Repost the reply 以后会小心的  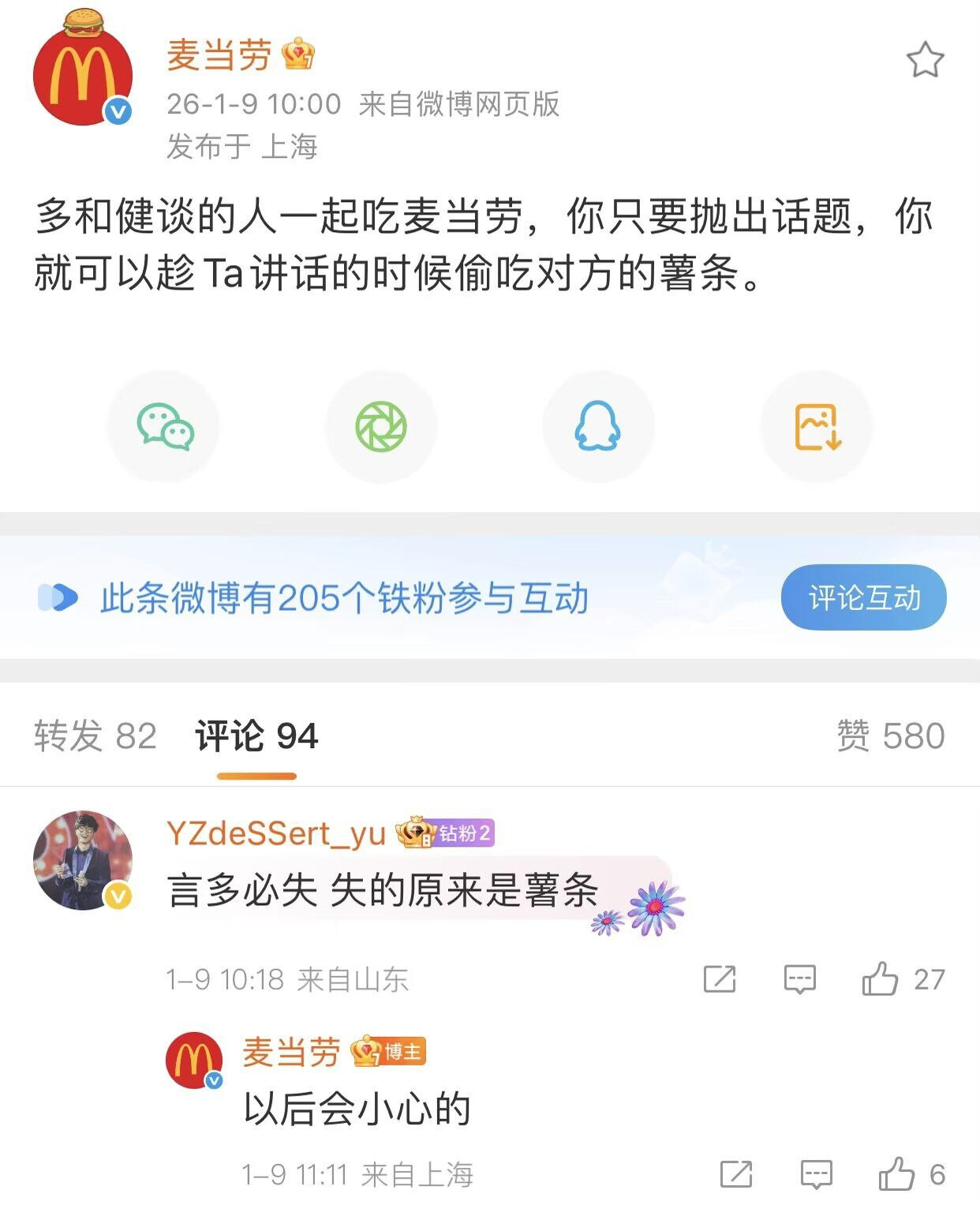tap(736, 1174)
